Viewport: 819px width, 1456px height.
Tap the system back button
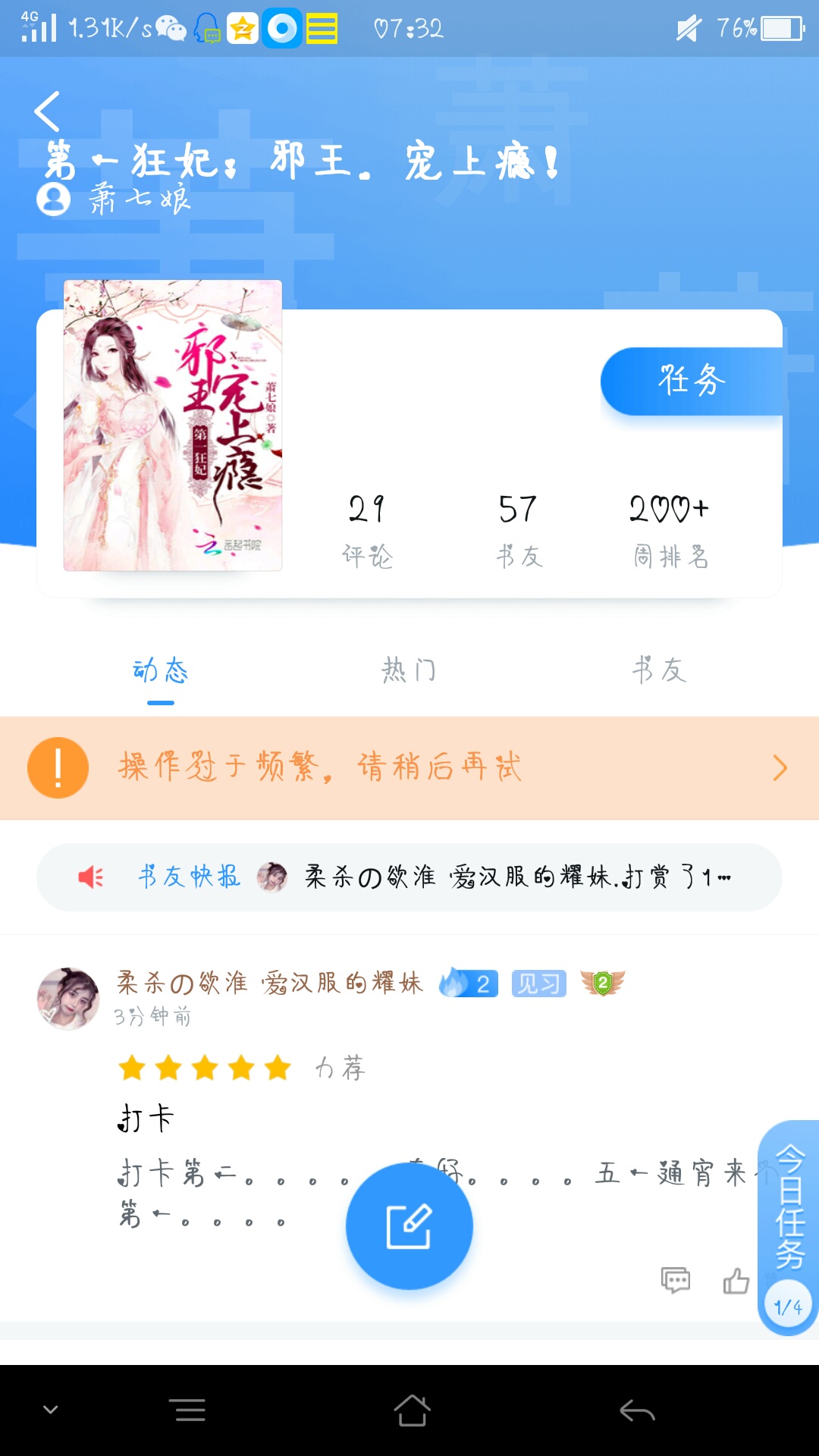(x=637, y=1410)
